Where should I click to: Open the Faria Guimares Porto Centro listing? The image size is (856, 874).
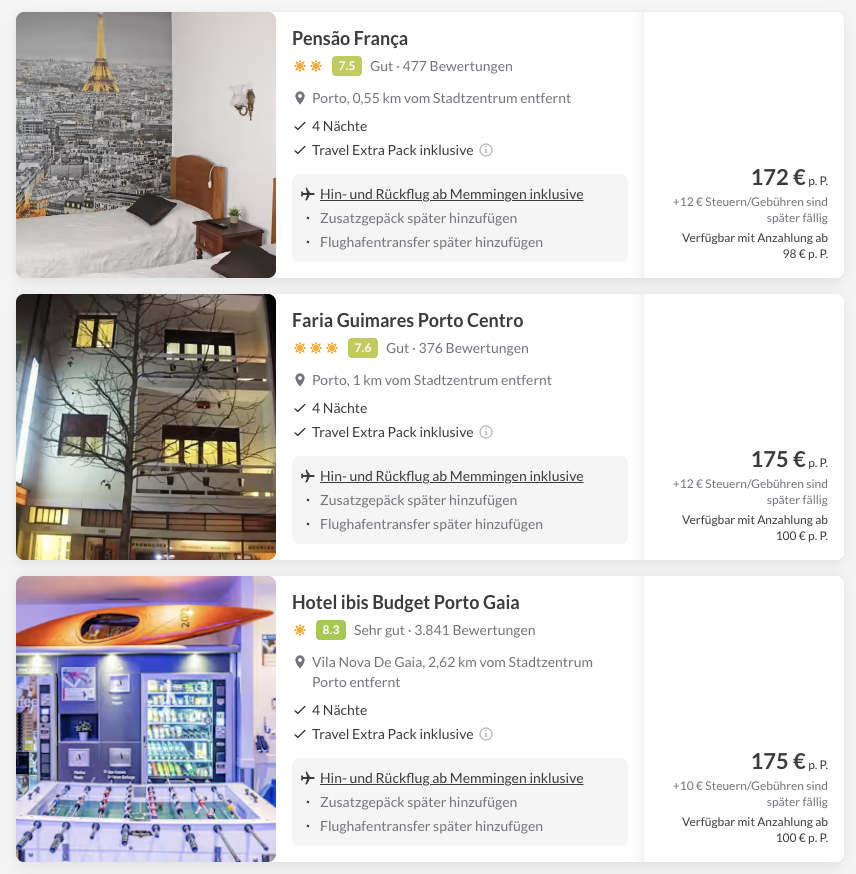[407, 321]
